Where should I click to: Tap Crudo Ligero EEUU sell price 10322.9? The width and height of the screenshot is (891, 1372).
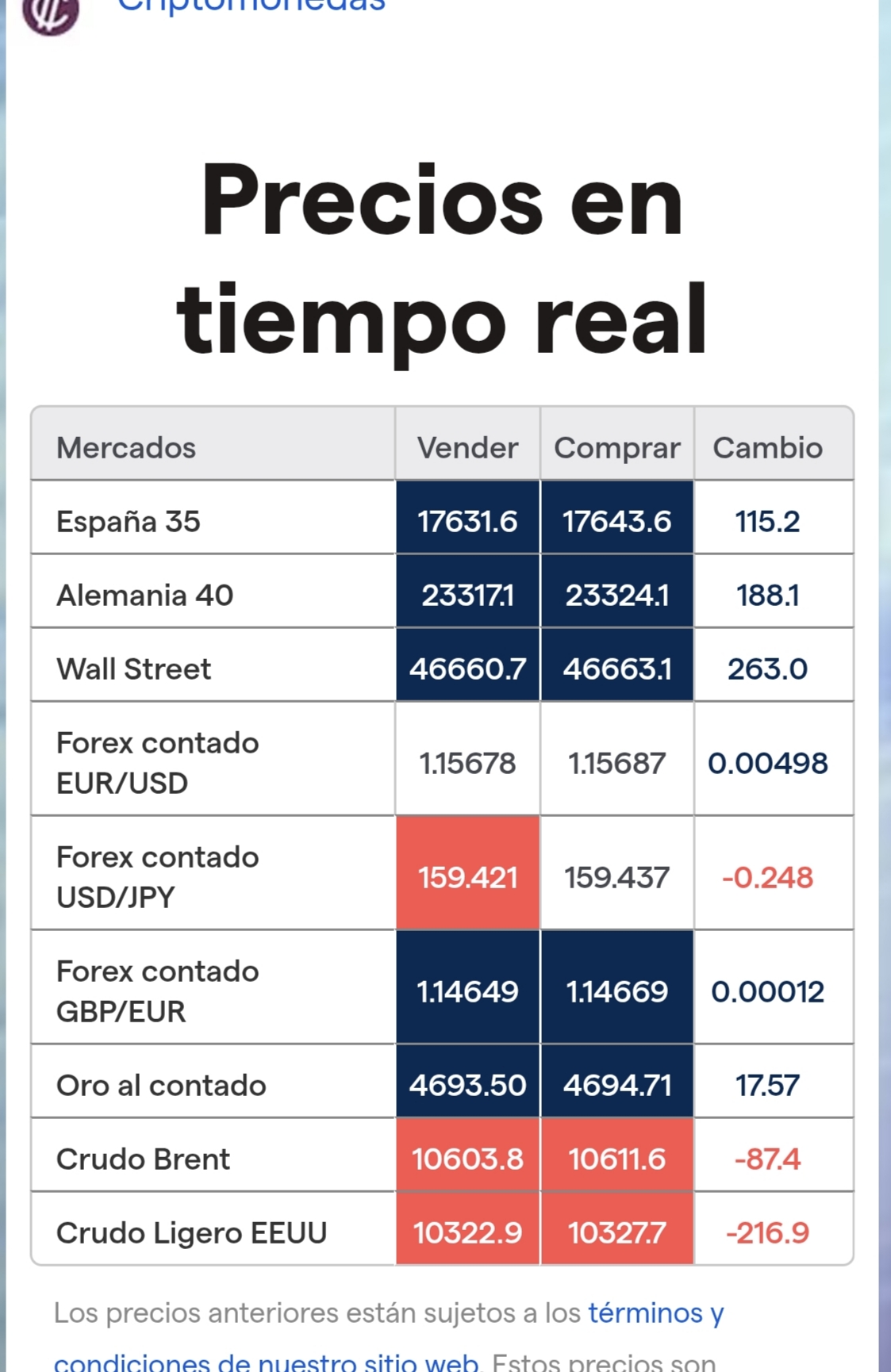point(467,1232)
